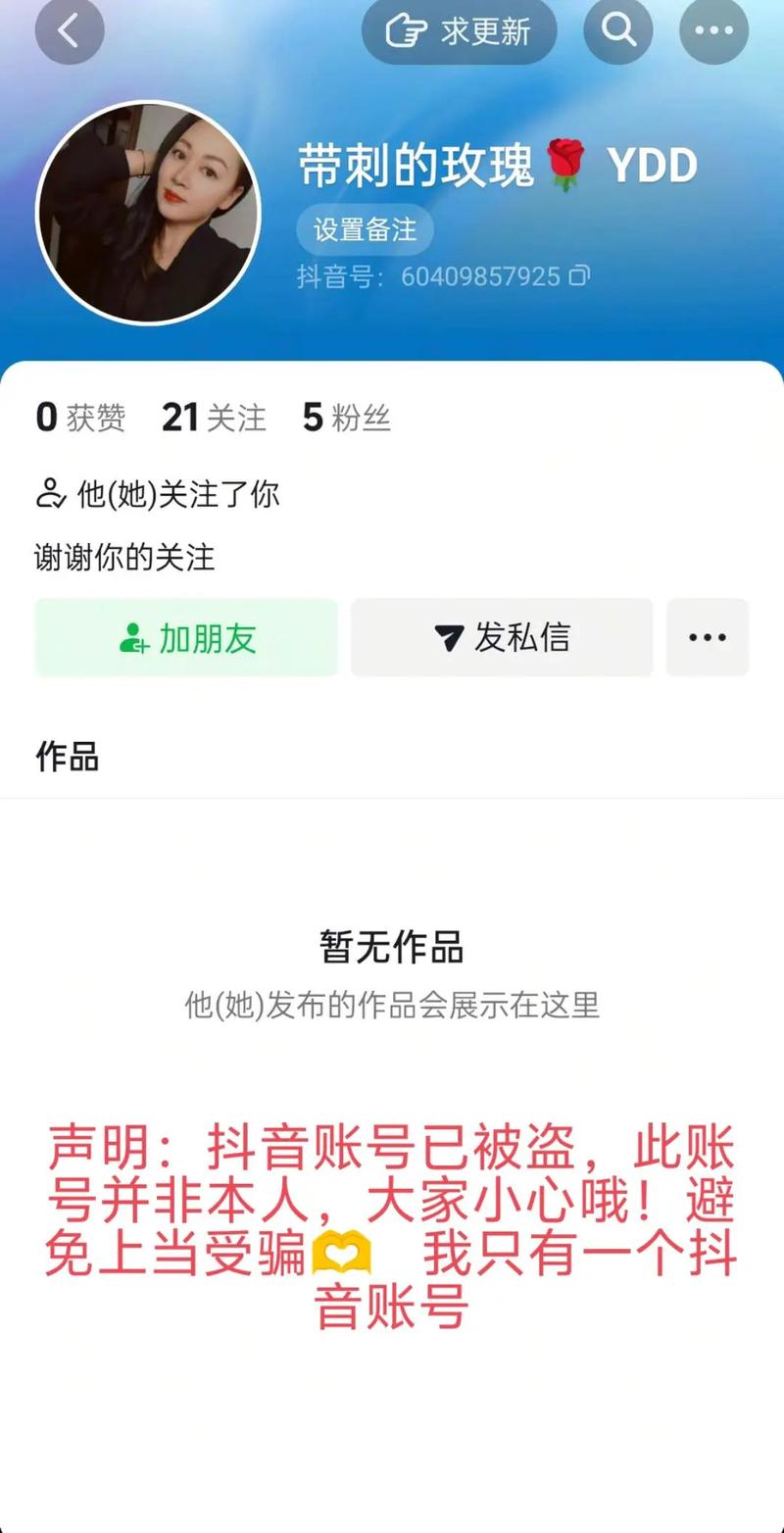Open search from the top bar
This screenshot has width=784, height=1533.
coord(618,30)
